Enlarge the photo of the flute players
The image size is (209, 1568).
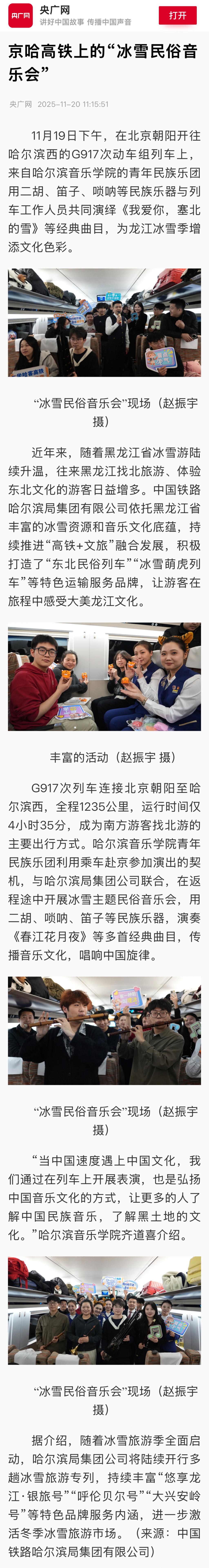tap(104, 1031)
